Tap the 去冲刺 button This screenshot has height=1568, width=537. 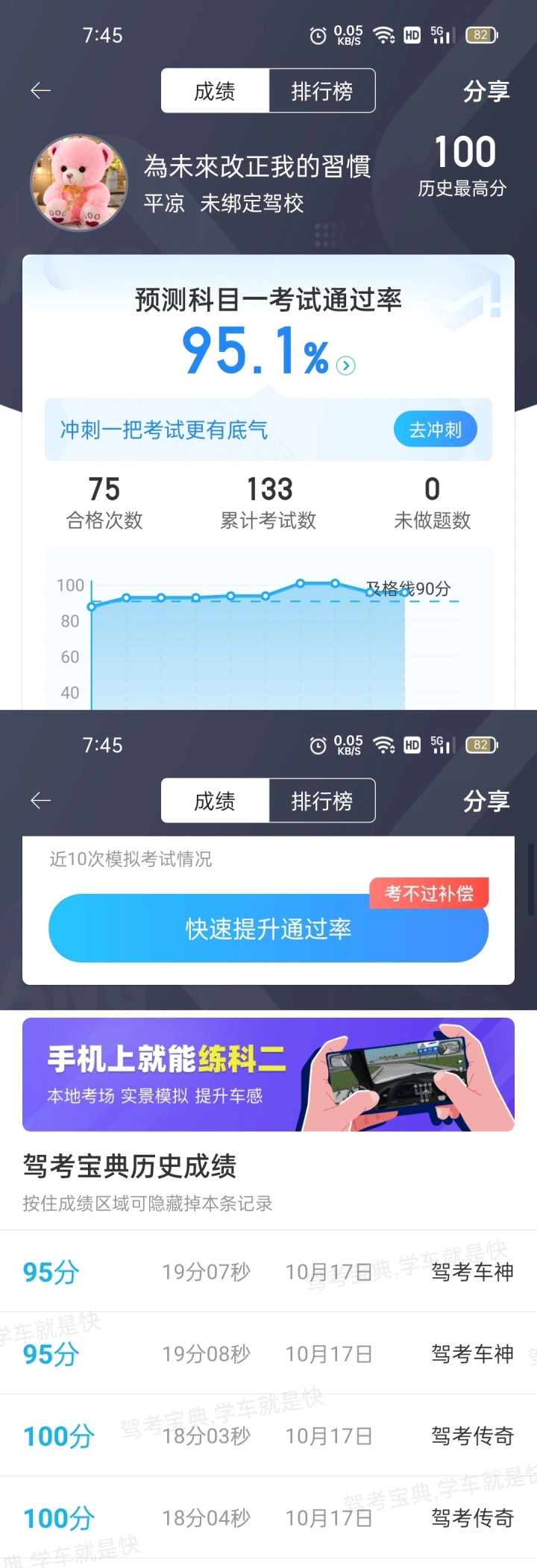click(x=435, y=429)
